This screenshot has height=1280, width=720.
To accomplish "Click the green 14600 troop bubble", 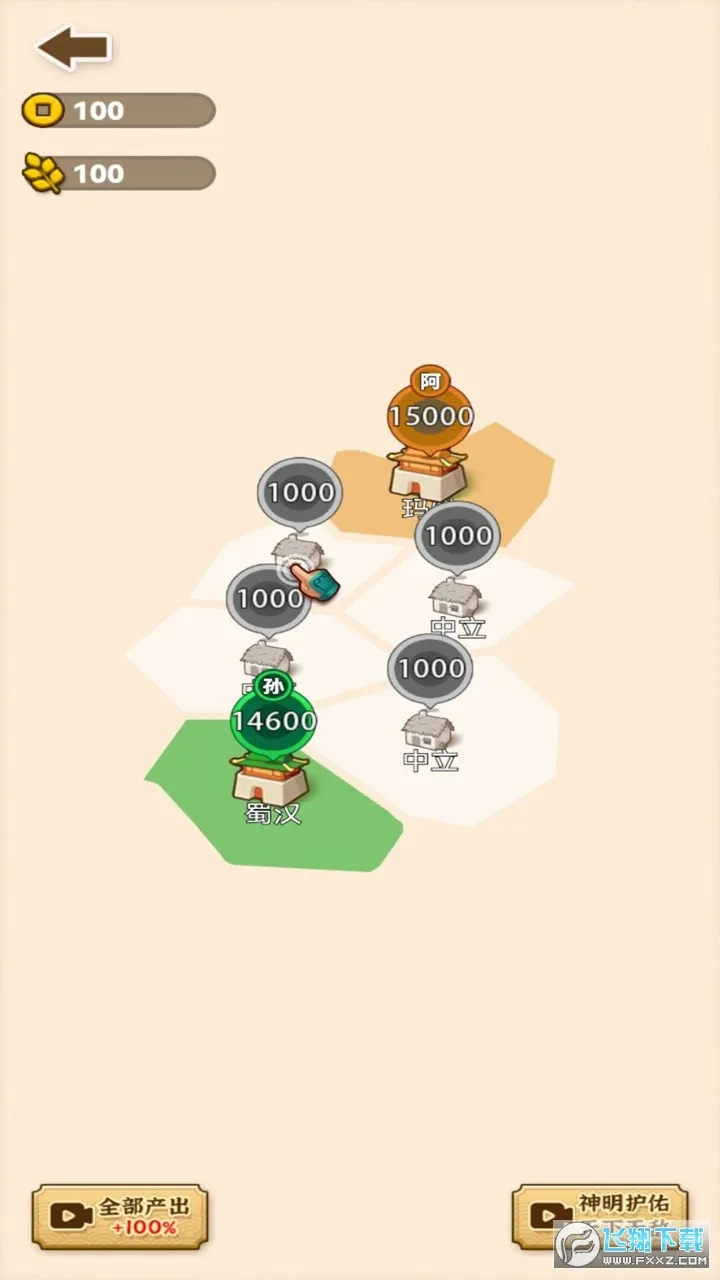I will (x=272, y=718).
